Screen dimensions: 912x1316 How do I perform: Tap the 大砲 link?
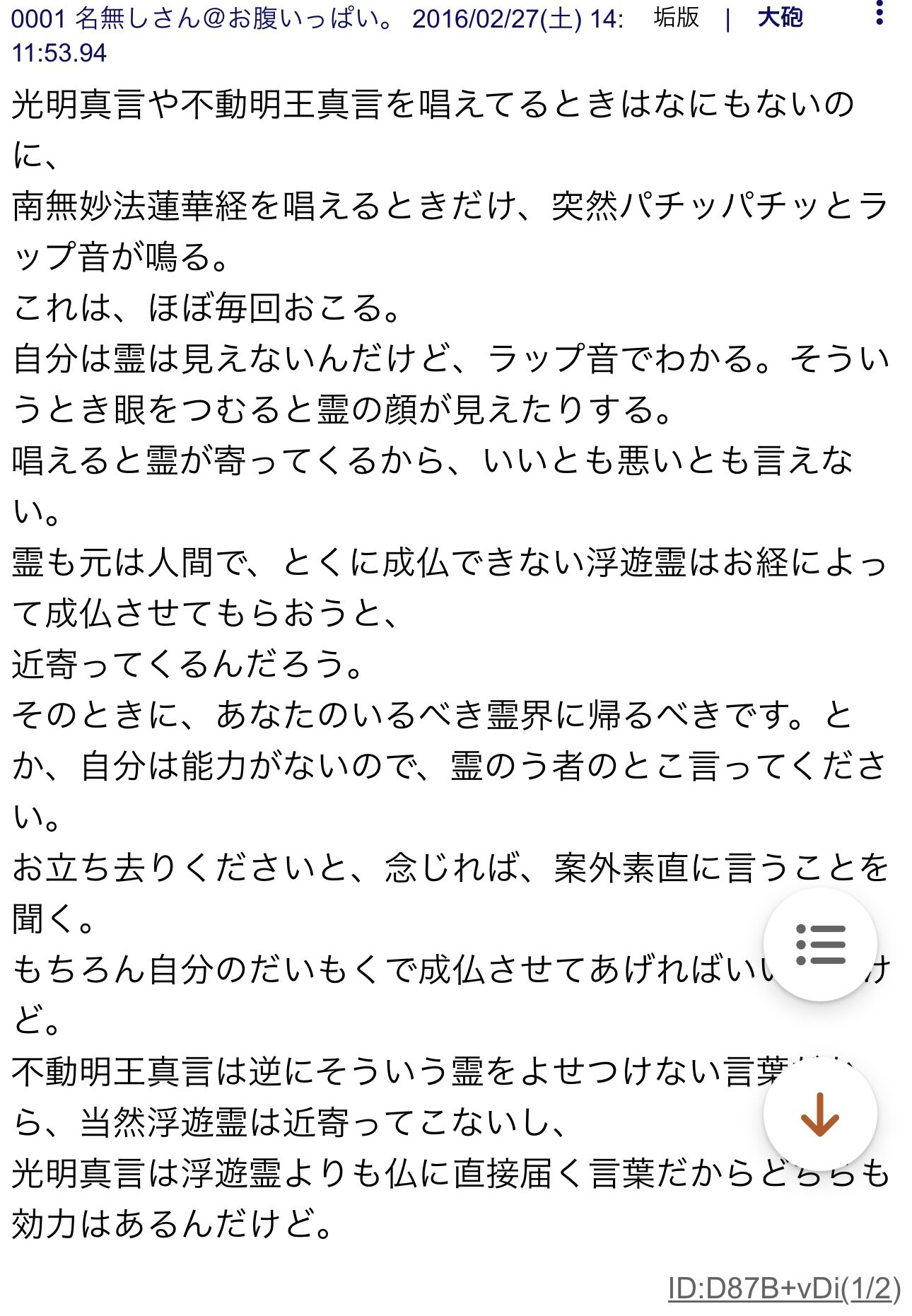(779, 17)
